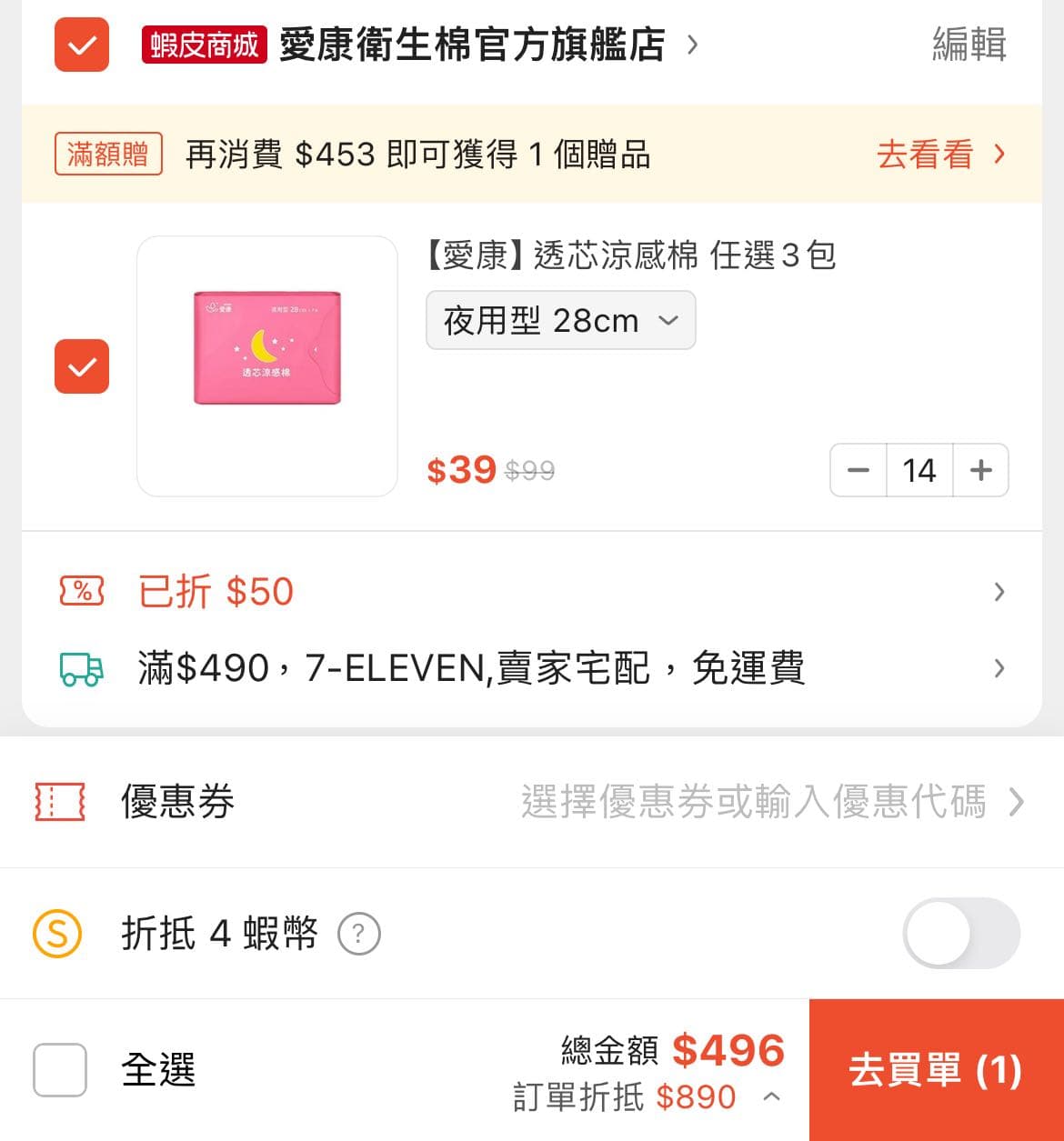Click the 編輯 edit option
Screen dimensions: 1064x1141
click(x=968, y=45)
